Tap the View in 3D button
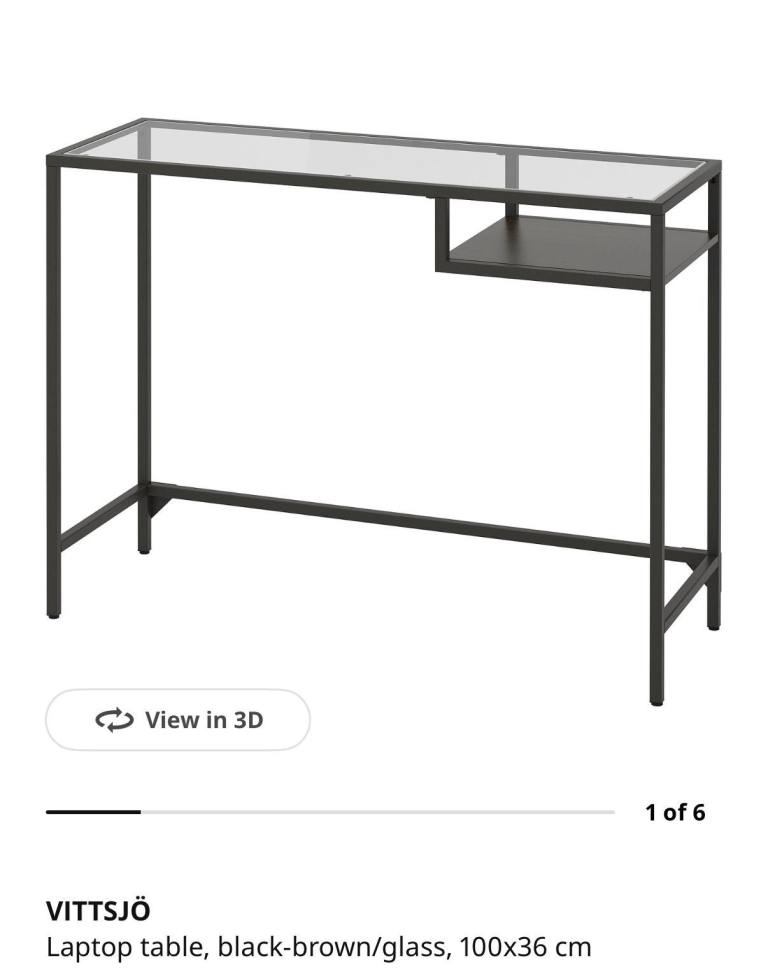 (178, 720)
